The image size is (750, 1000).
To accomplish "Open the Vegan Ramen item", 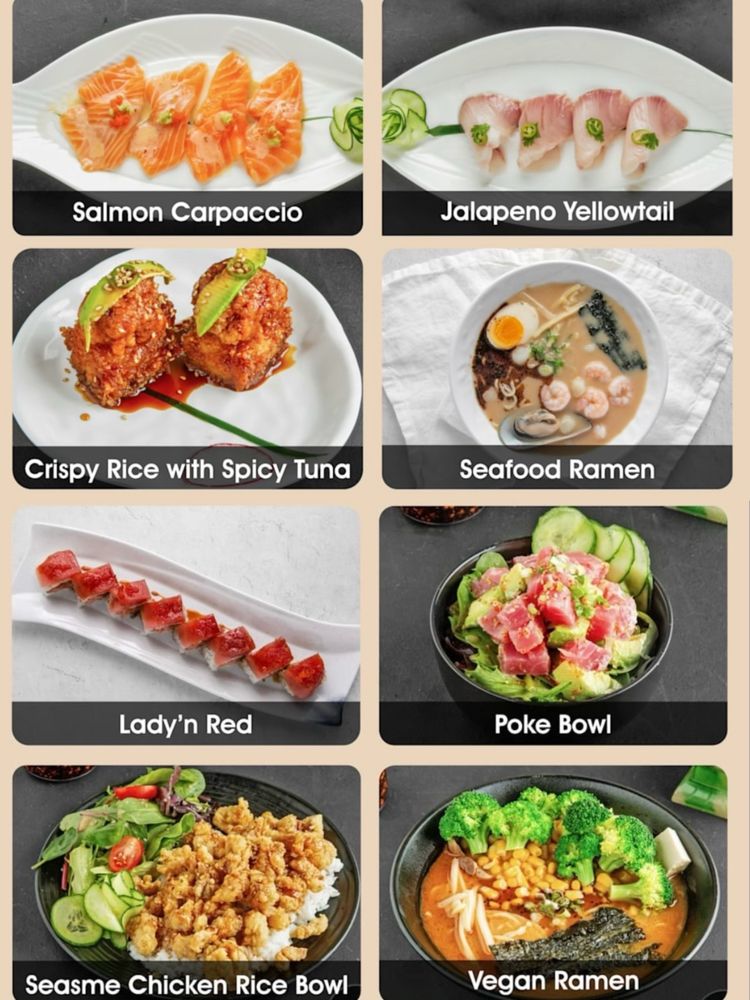I will pos(553,880).
